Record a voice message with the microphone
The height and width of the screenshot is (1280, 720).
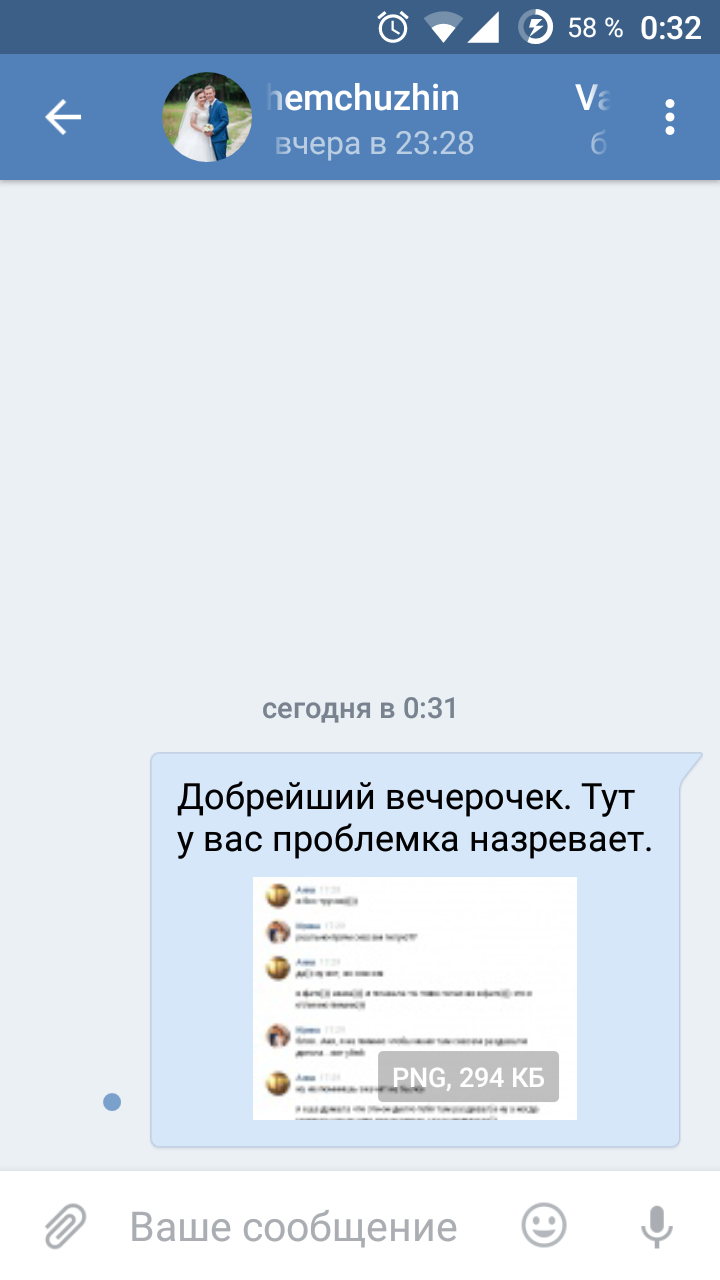[x=656, y=1226]
